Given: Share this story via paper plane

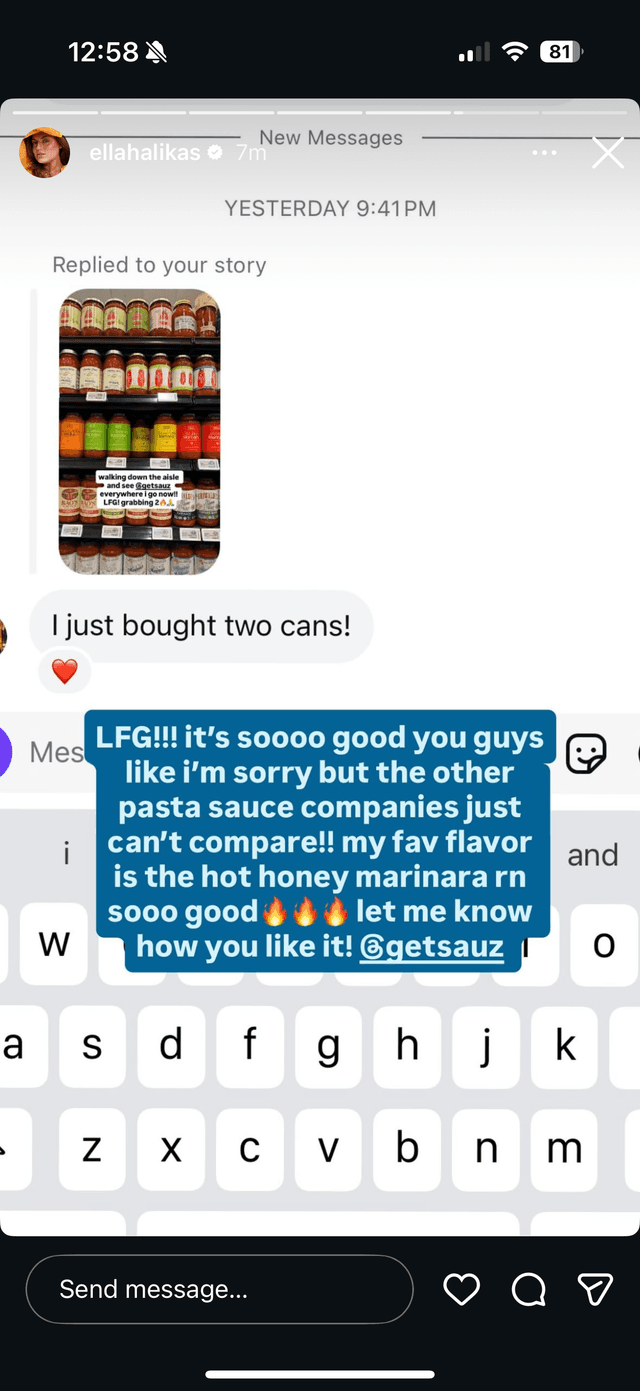Looking at the screenshot, I should 595,1290.
